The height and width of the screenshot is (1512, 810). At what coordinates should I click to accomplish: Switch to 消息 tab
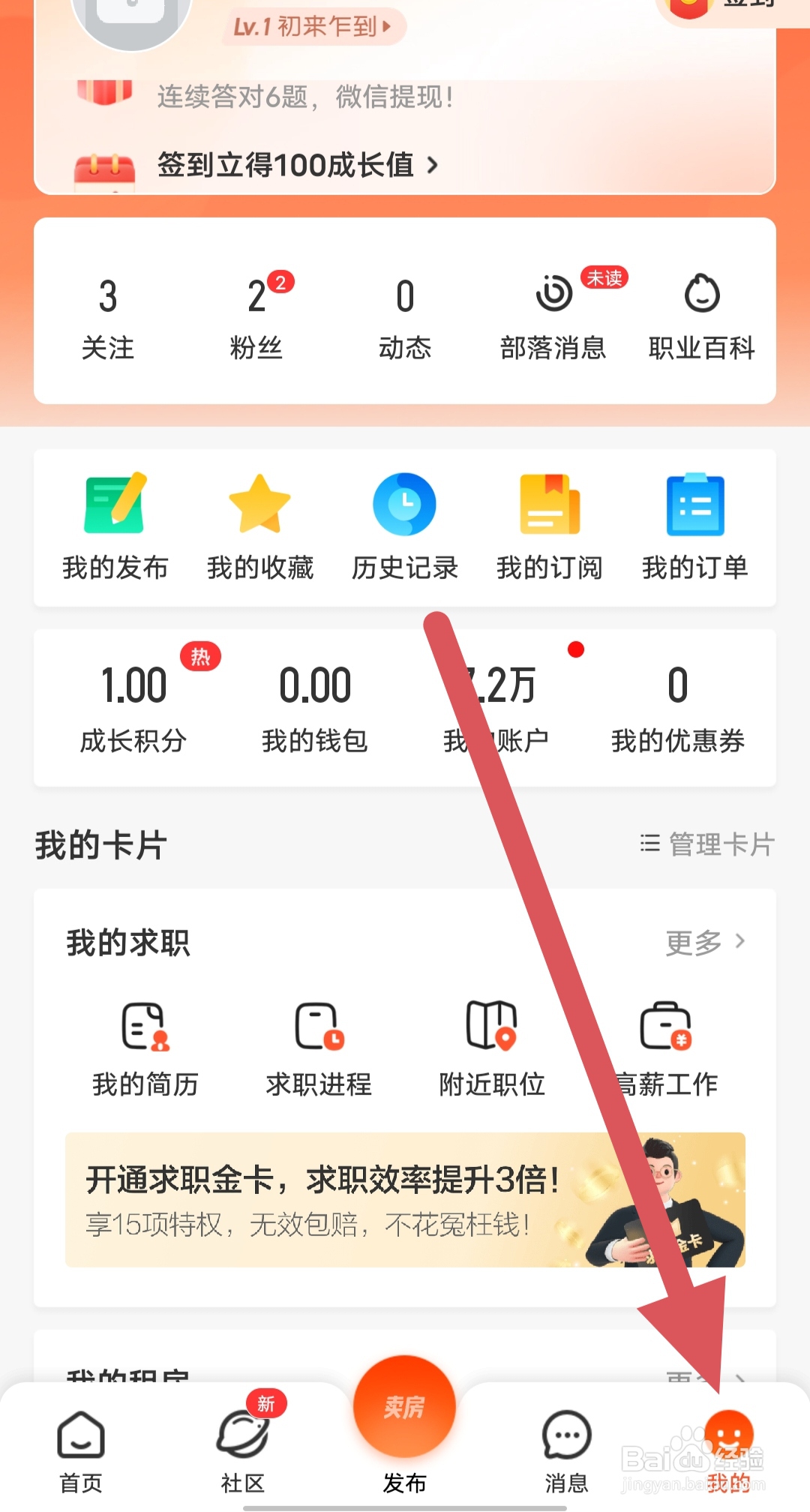[566, 1447]
